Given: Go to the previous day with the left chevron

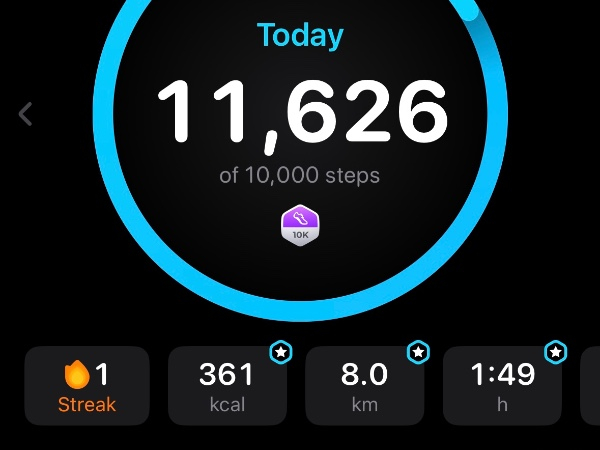Looking at the screenshot, I should 26,114.
